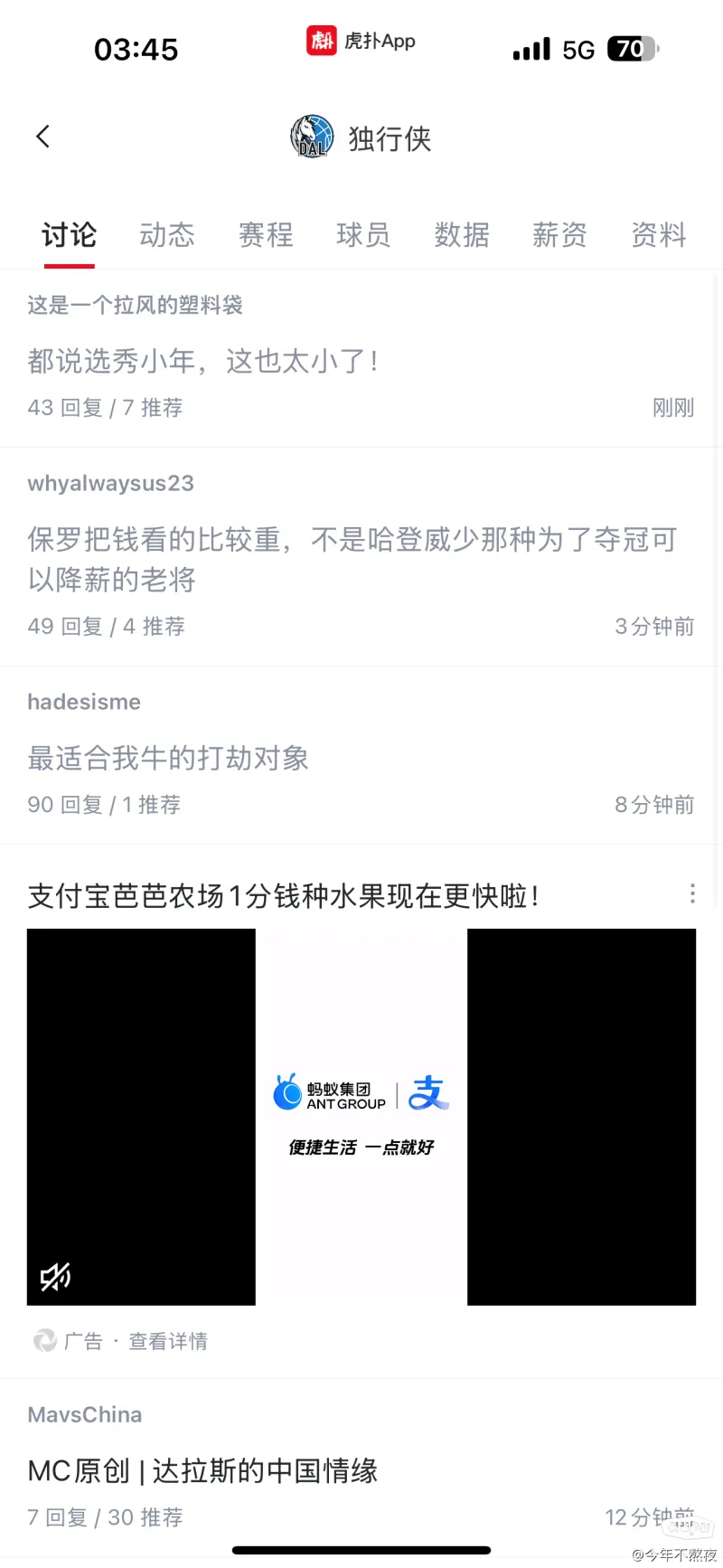This screenshot has width=723, height=1568.
Task: Open post 最适合我牛的打劫对象
Action: point(361,756)
